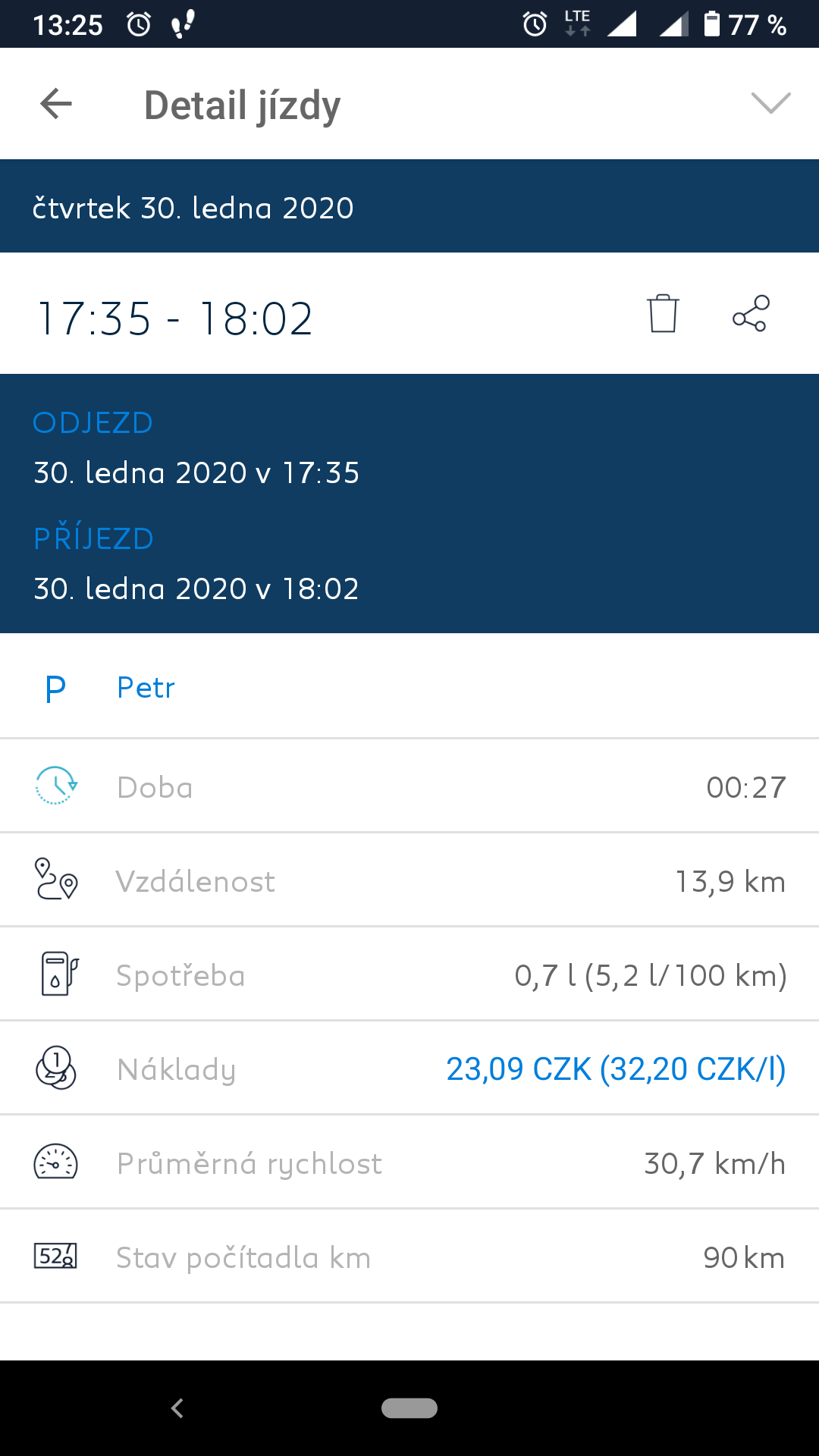Open driver Petr's row
The width and height of the screenshot is (819, 1456).
tap(409, 687)
